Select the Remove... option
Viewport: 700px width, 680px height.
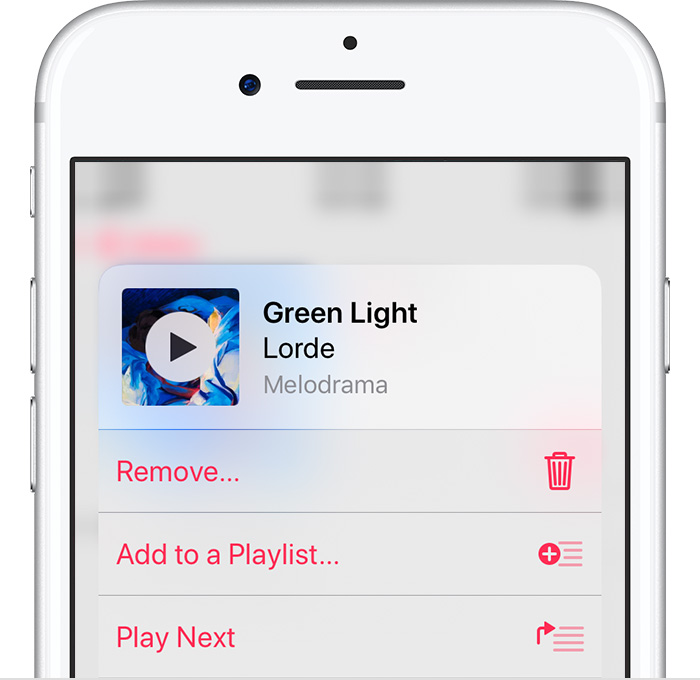[x=178, y=472]
